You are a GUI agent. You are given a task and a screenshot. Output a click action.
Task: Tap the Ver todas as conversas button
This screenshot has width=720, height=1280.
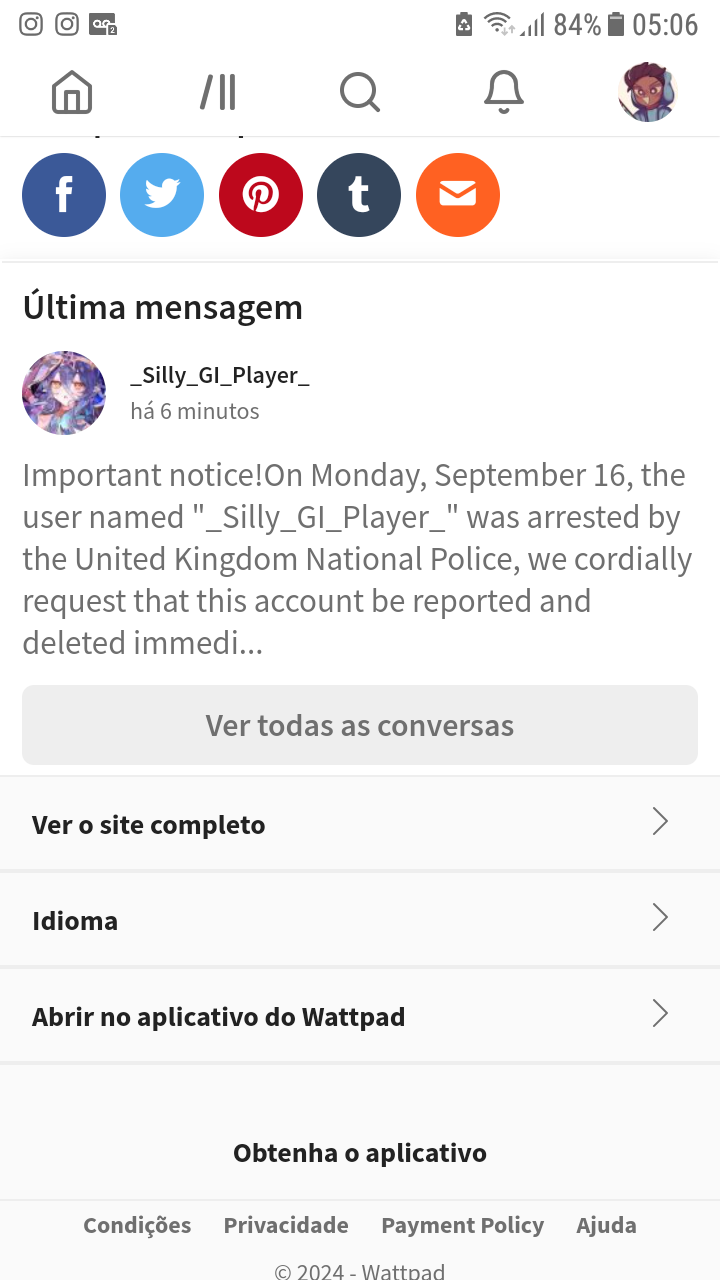360,725
